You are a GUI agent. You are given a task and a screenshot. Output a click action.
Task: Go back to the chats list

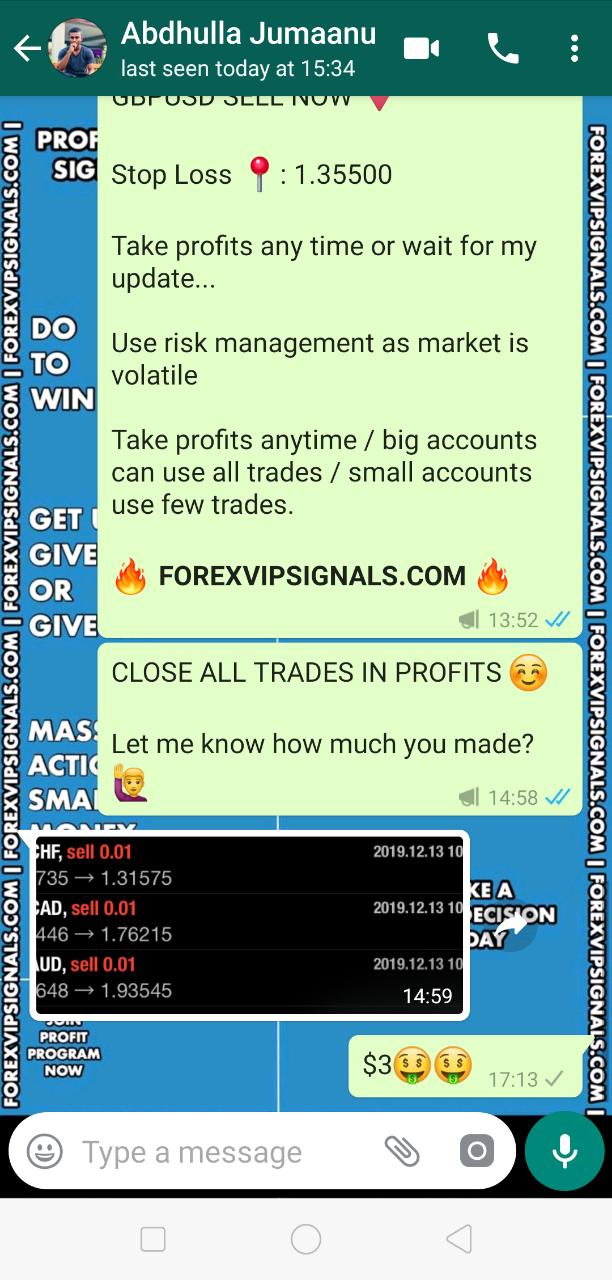(x=26, y=48)
